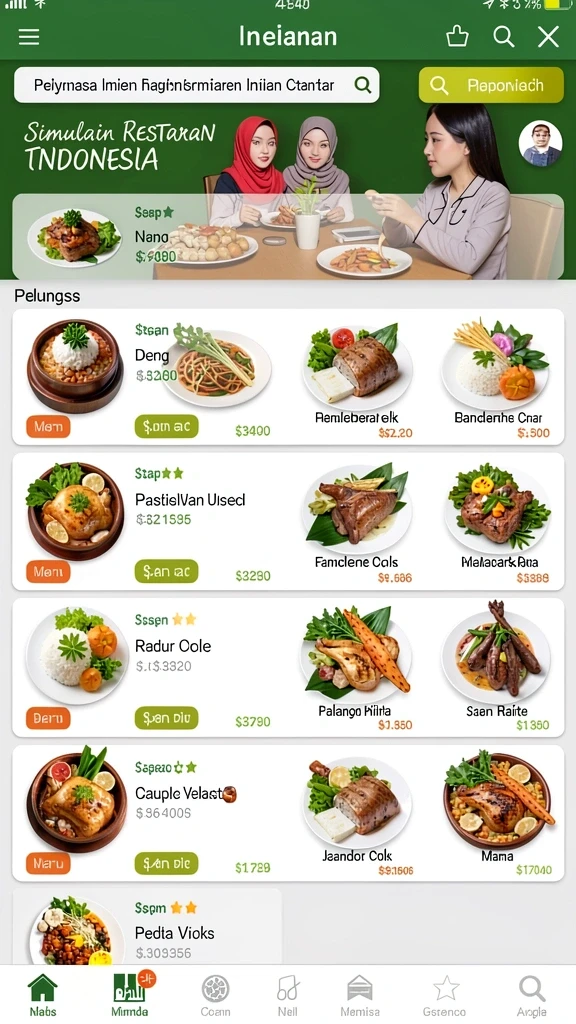Switch to the Memisa tab
The height and width of the screenshot is (1024, 576).
tap(359, 995)
